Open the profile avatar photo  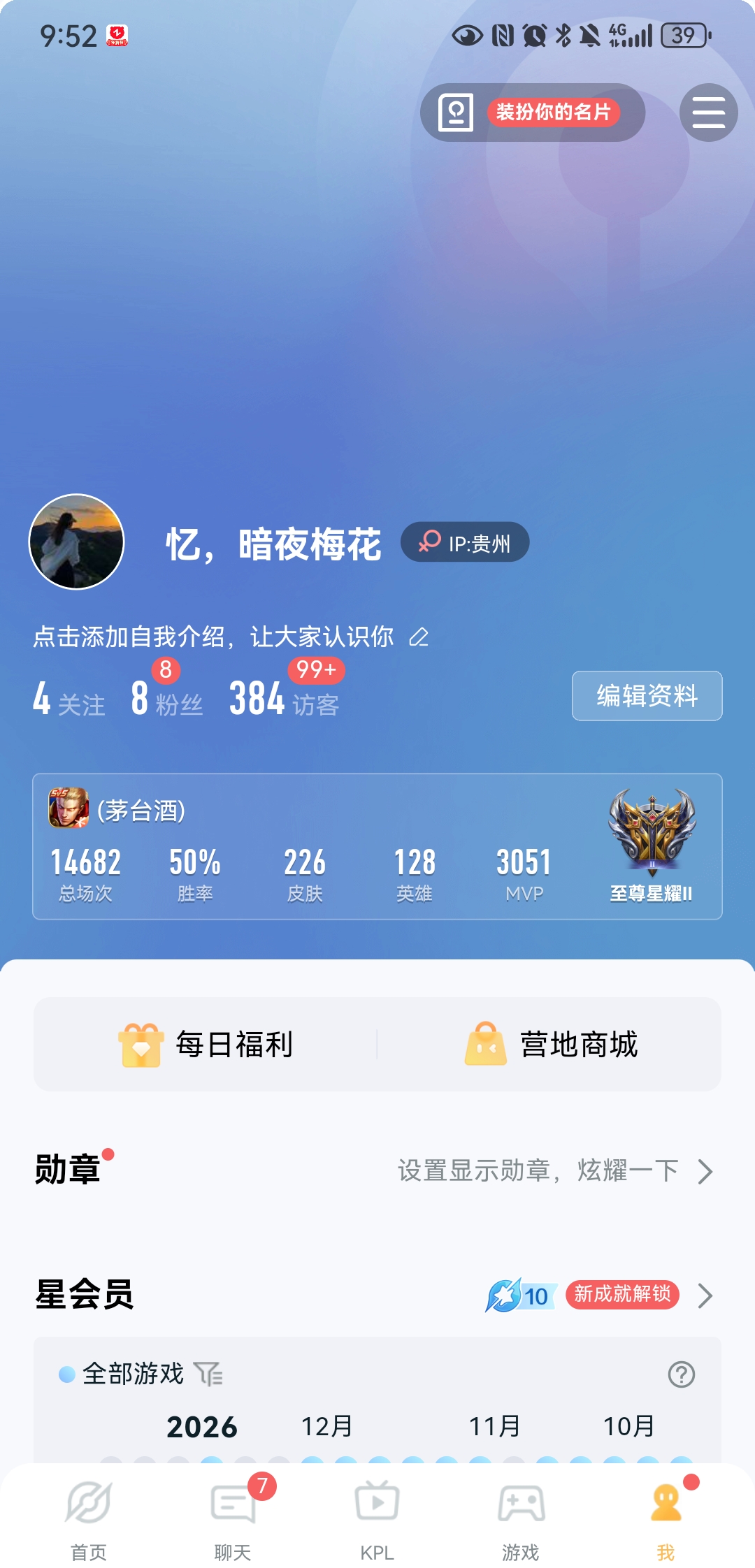(76, 542)
